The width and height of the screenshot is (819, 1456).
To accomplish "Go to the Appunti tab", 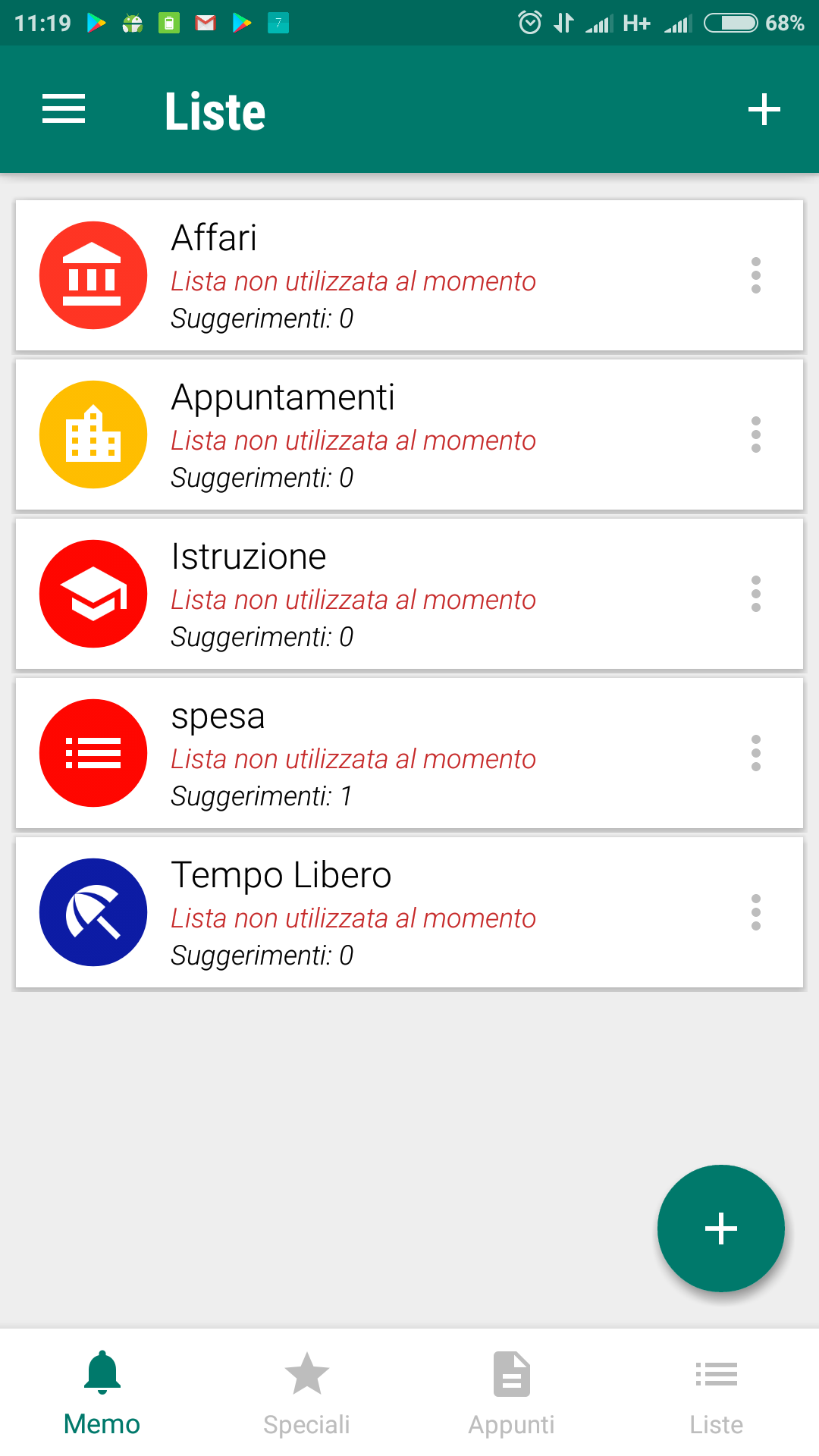I will (512, 1393).
